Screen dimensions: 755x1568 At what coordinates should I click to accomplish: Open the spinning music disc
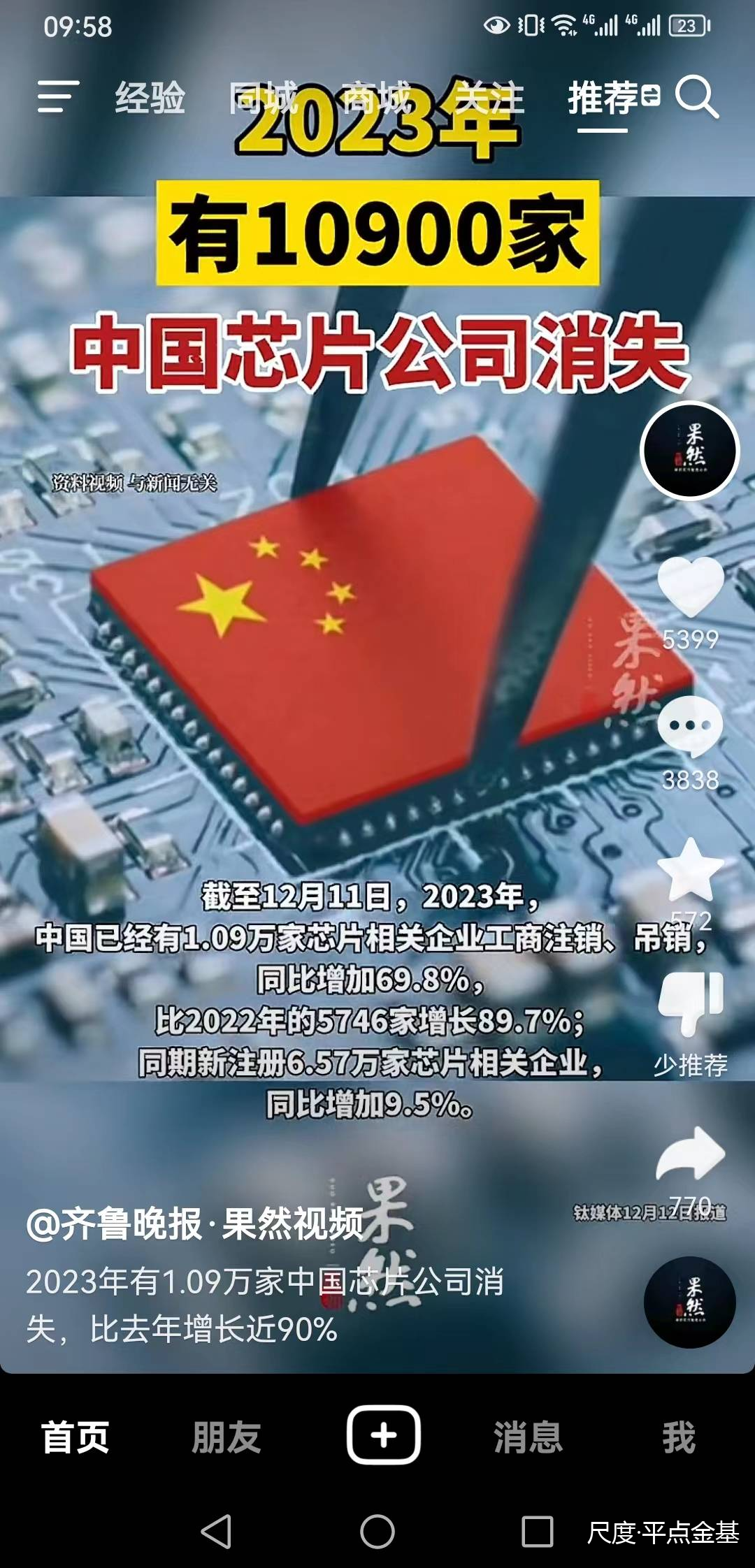coord(690,1302)
